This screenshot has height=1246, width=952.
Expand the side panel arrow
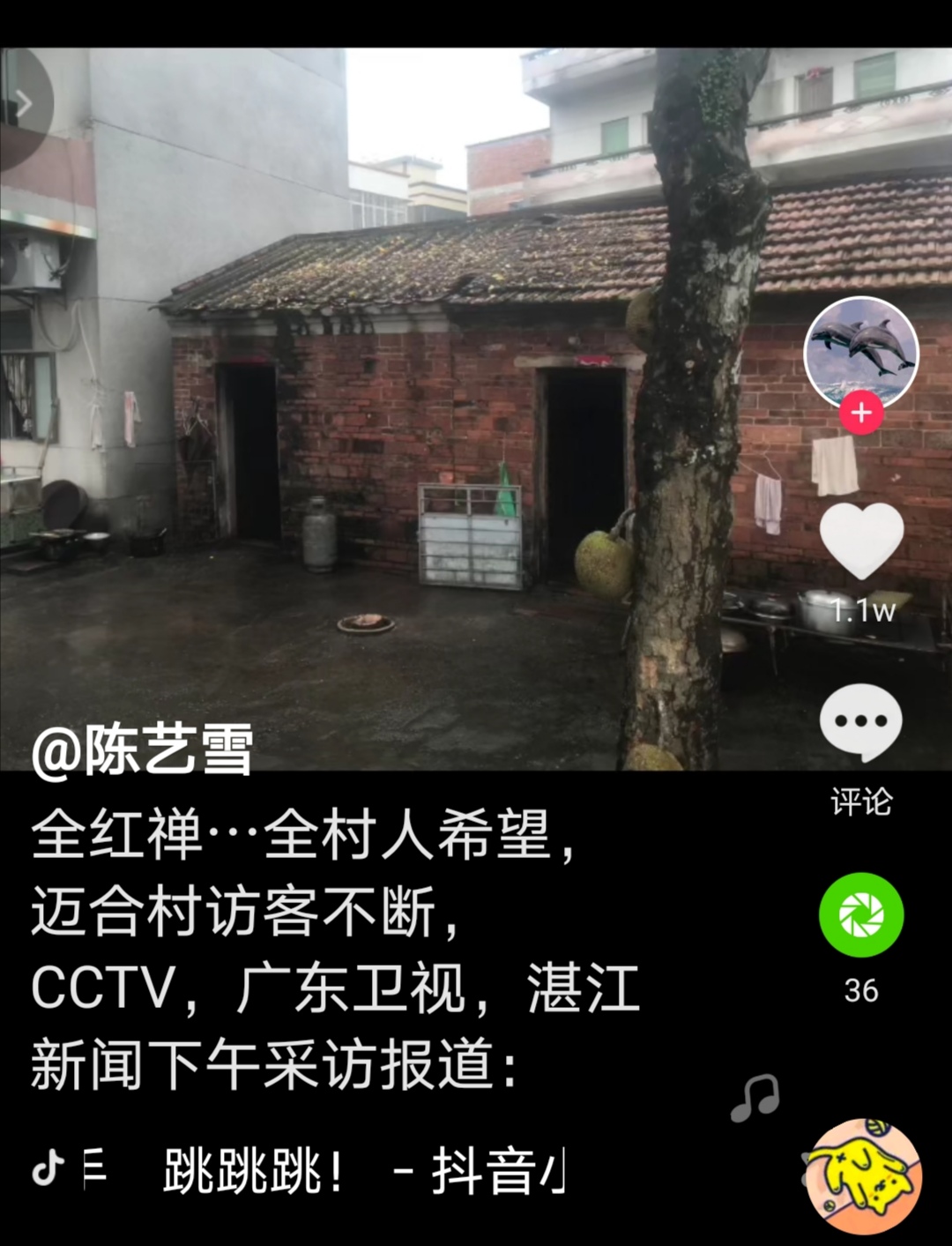[24, 104]
